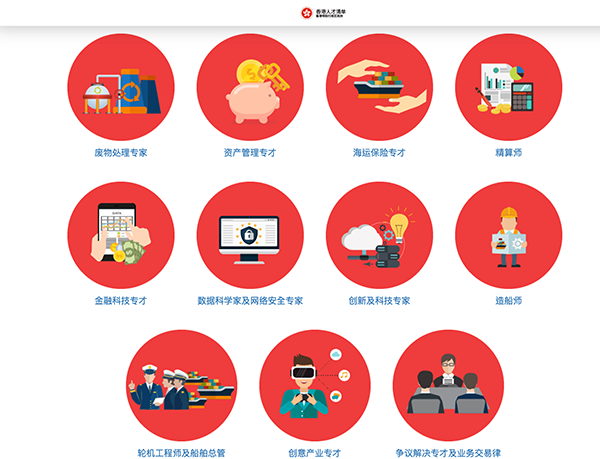The image size is (600, 459).
Task: Open 轮机工程师及船舶总管 details
Action: click(182, 384)
